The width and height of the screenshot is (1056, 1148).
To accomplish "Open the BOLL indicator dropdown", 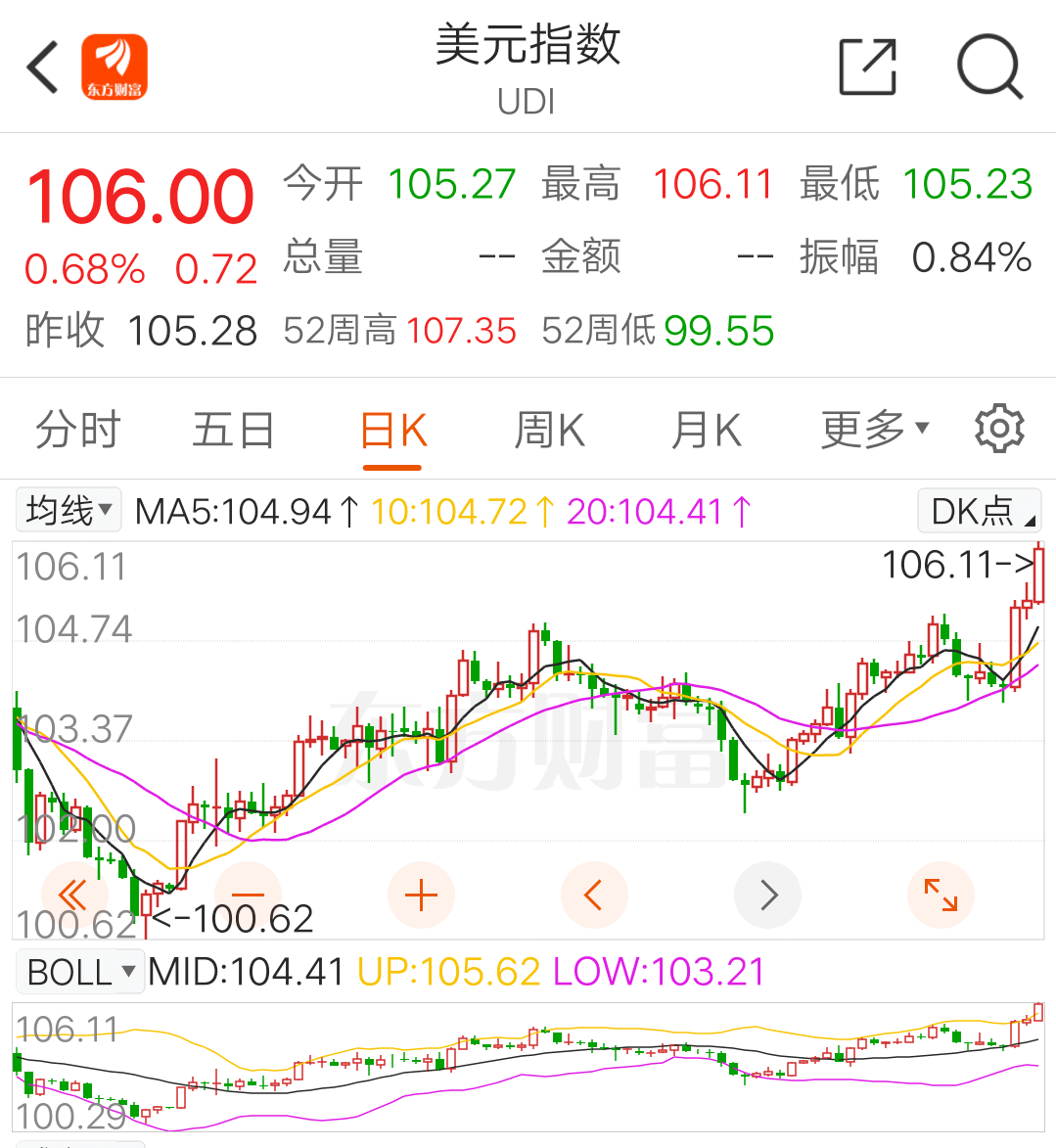I will [x=80, y=971].
